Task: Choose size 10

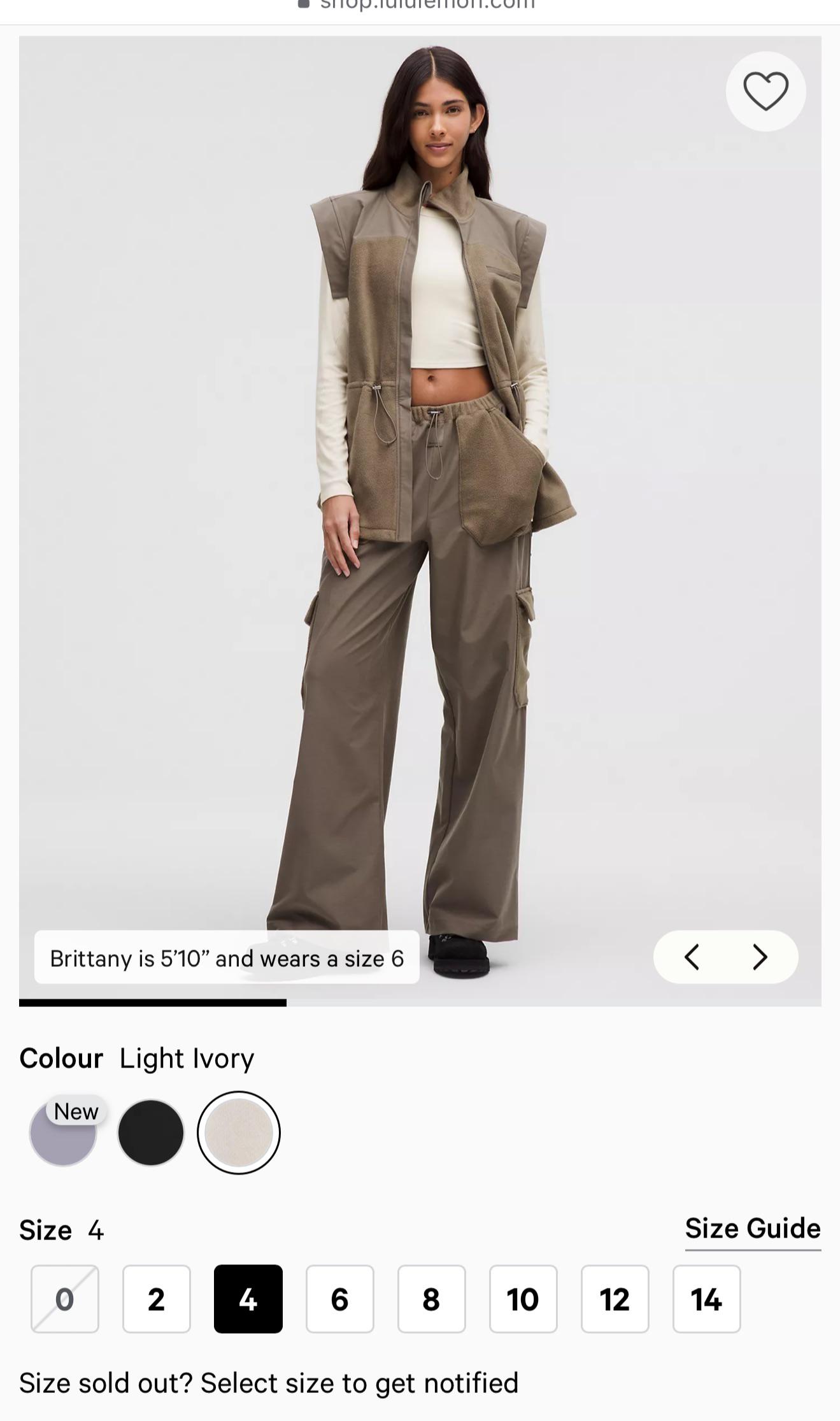Action: 523,1299
